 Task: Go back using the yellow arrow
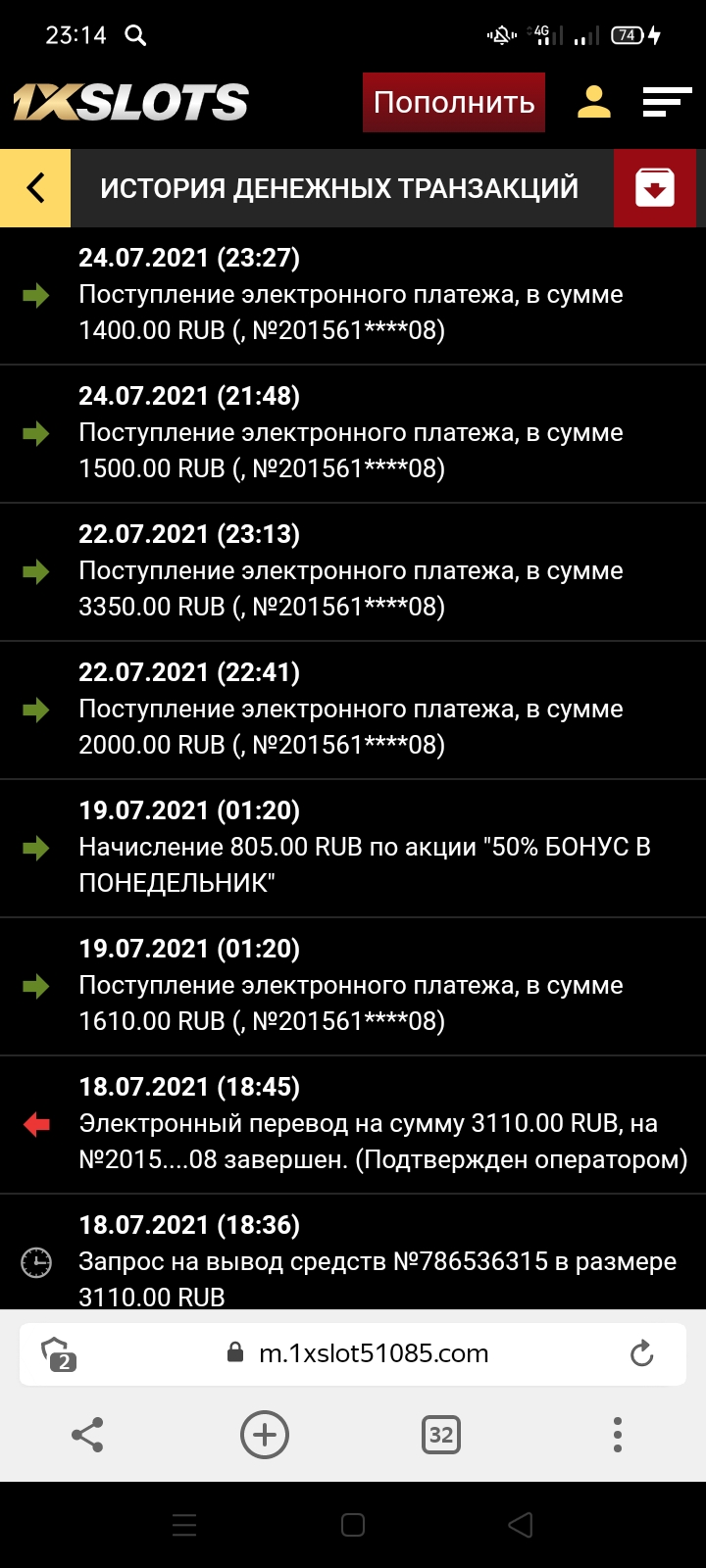pos(35,187)
